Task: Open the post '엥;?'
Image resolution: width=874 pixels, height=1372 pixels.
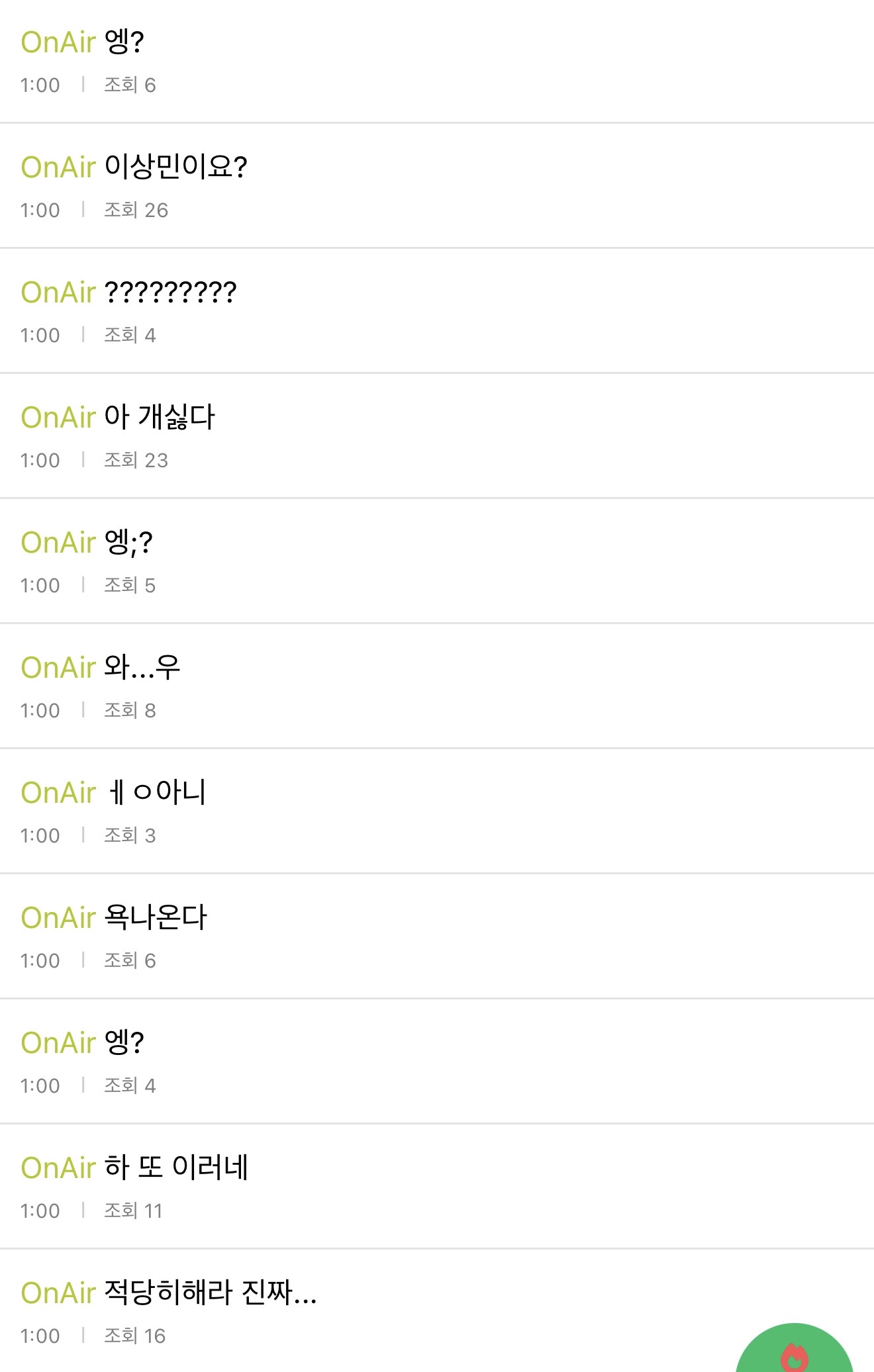Action: point(128,542)
